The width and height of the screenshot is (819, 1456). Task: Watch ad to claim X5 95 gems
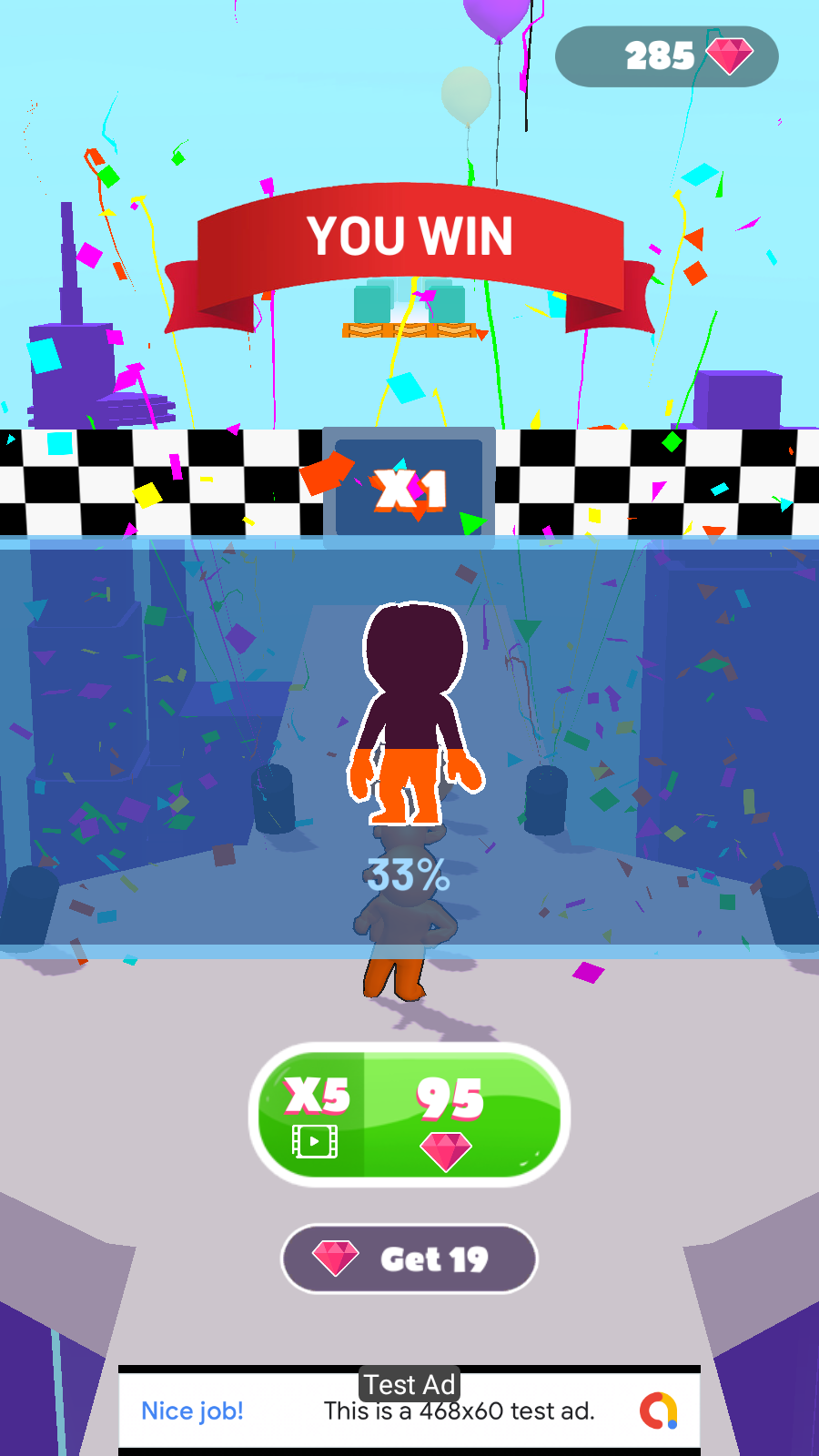[409, 1115]
